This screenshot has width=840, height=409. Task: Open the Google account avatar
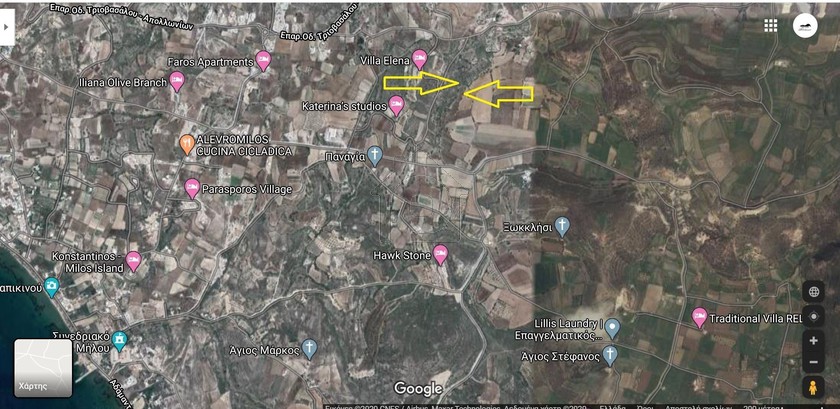click(805, 27)
